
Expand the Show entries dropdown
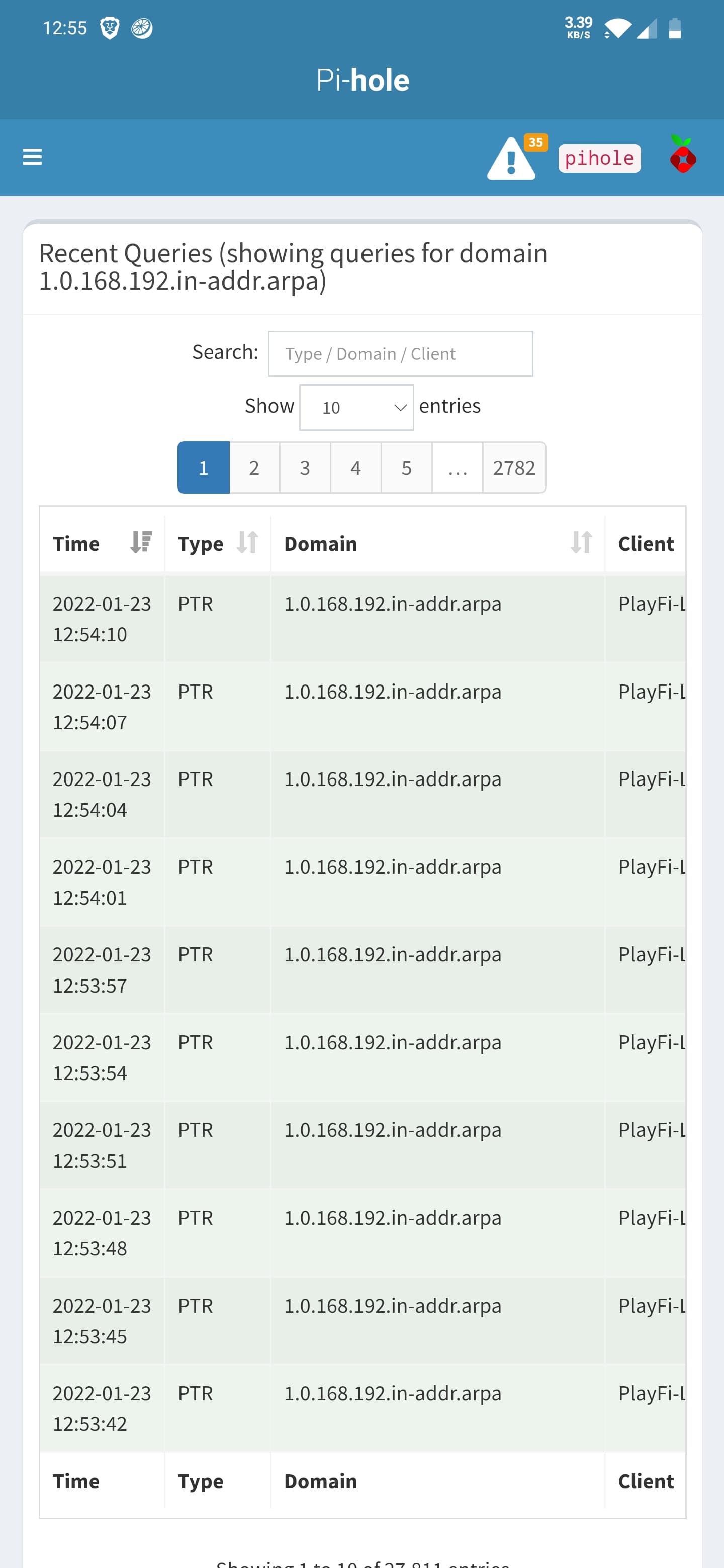(356, 407)
